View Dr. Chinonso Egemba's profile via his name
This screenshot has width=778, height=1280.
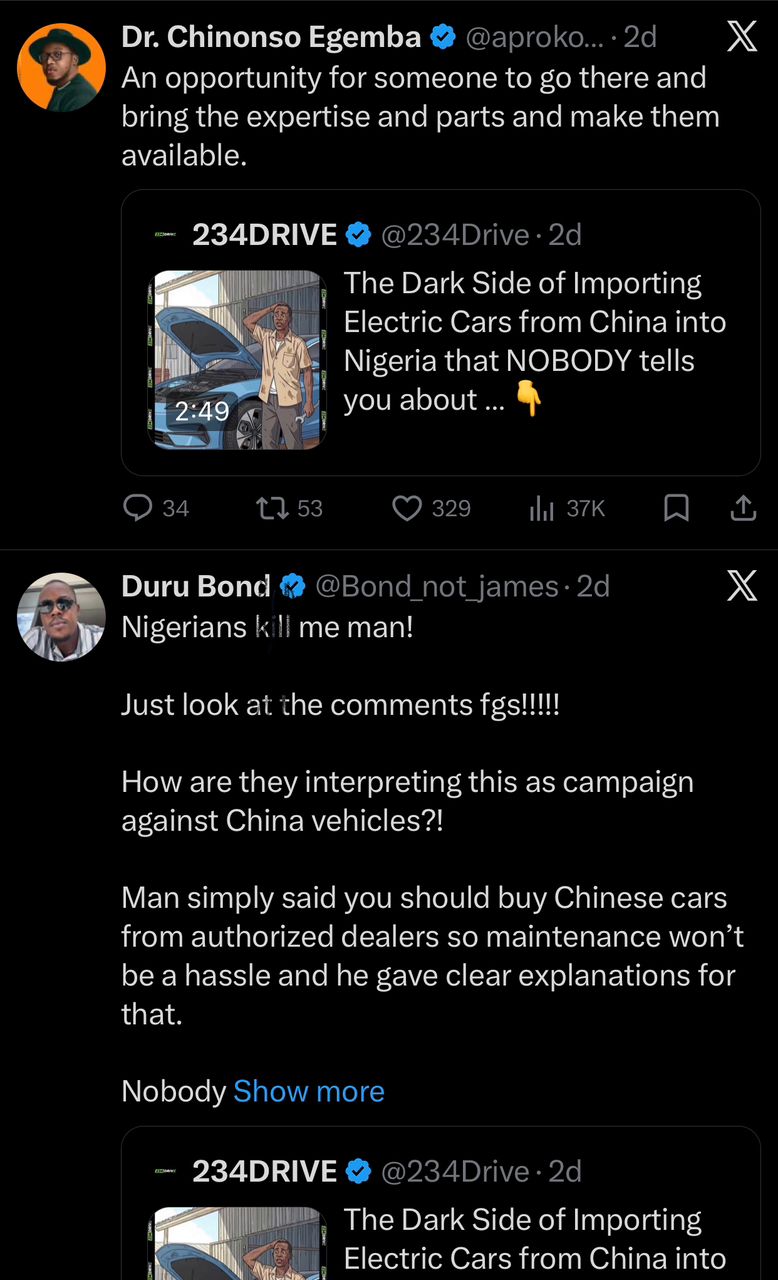pyautogui.click(x=270, y=38)
